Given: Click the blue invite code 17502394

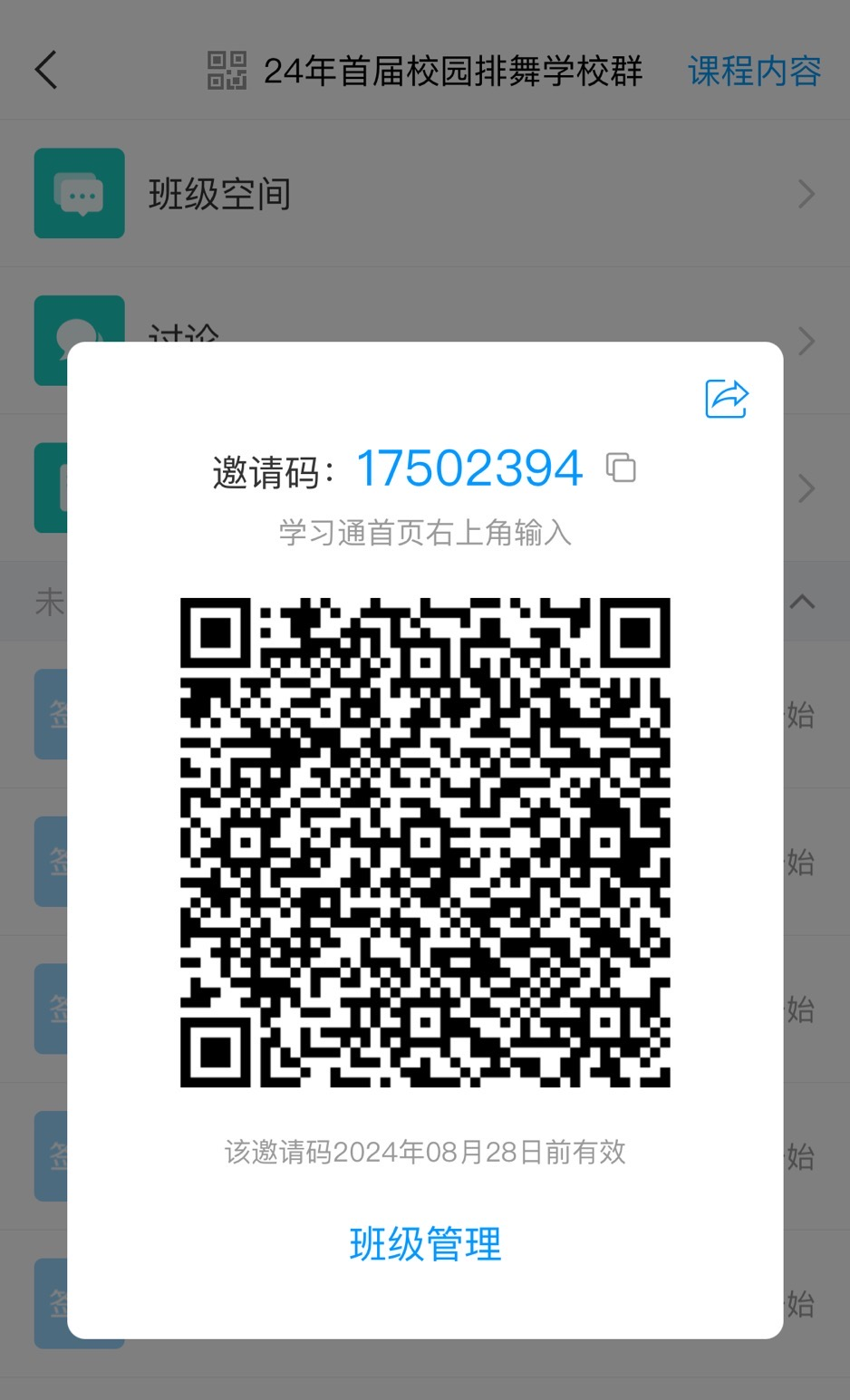Looking at the screenshot, I should [470, 467].
